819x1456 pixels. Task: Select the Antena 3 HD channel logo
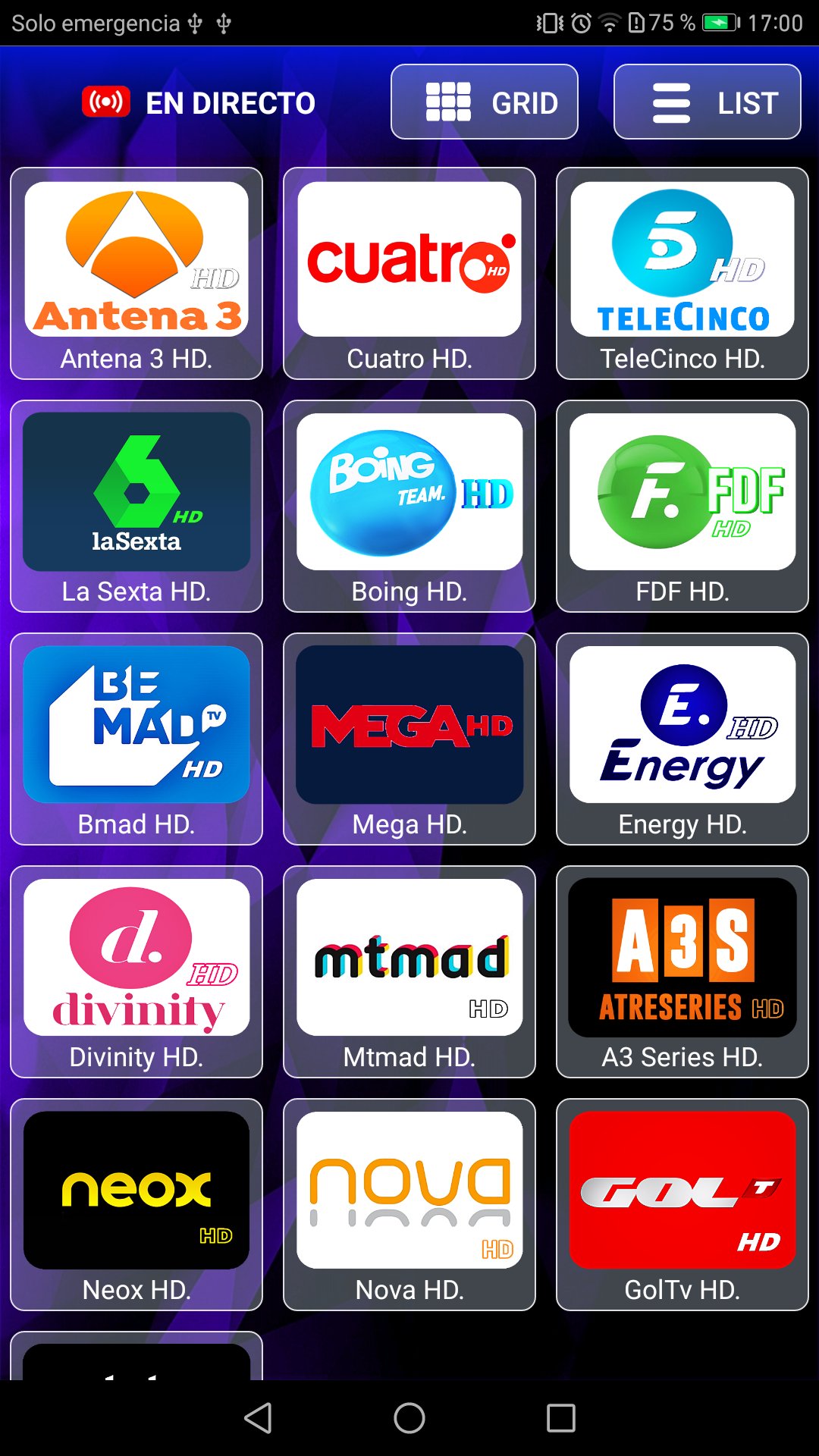point(136,262)
